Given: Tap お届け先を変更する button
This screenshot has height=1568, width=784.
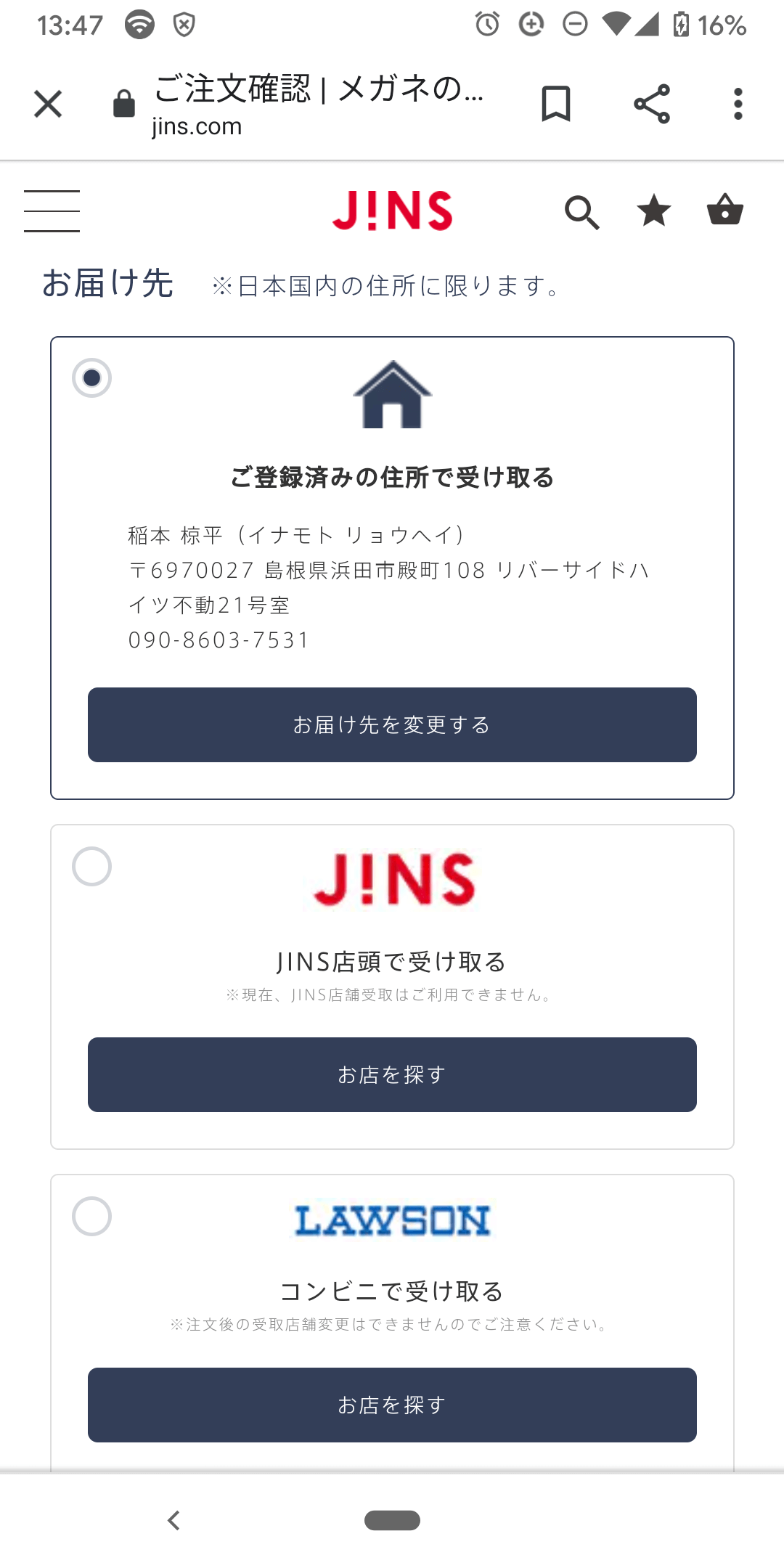Looking at the screenshot, I should [392, 724].
